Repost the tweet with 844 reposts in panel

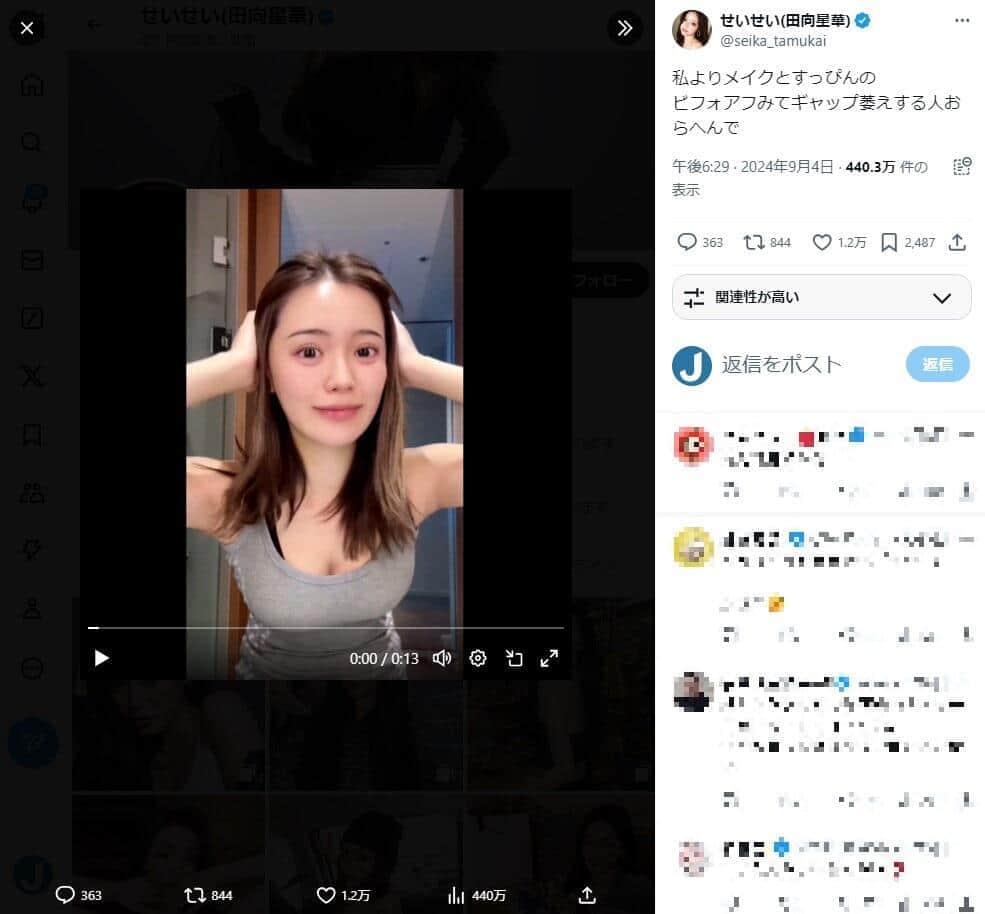tap(754, 242)
